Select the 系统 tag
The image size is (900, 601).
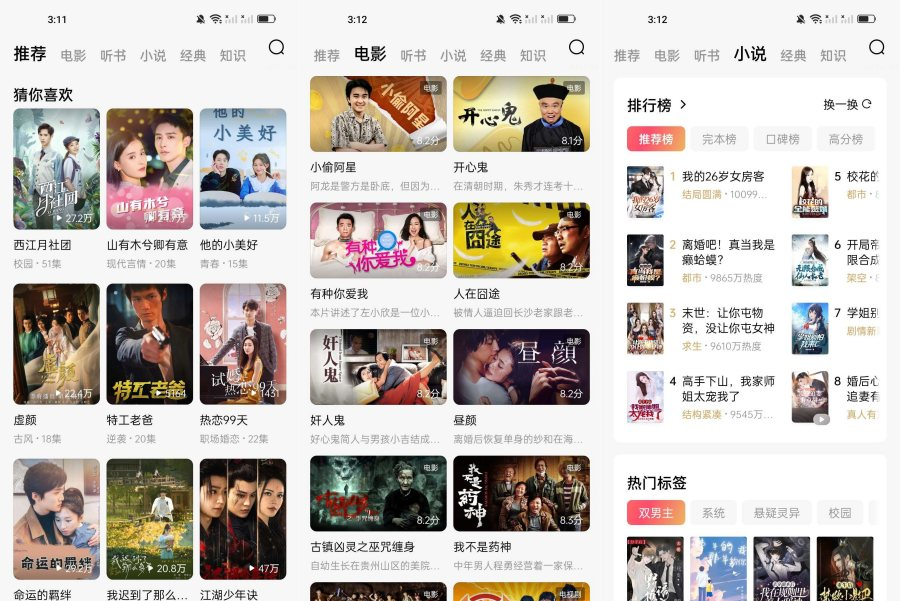pos(713,513)
